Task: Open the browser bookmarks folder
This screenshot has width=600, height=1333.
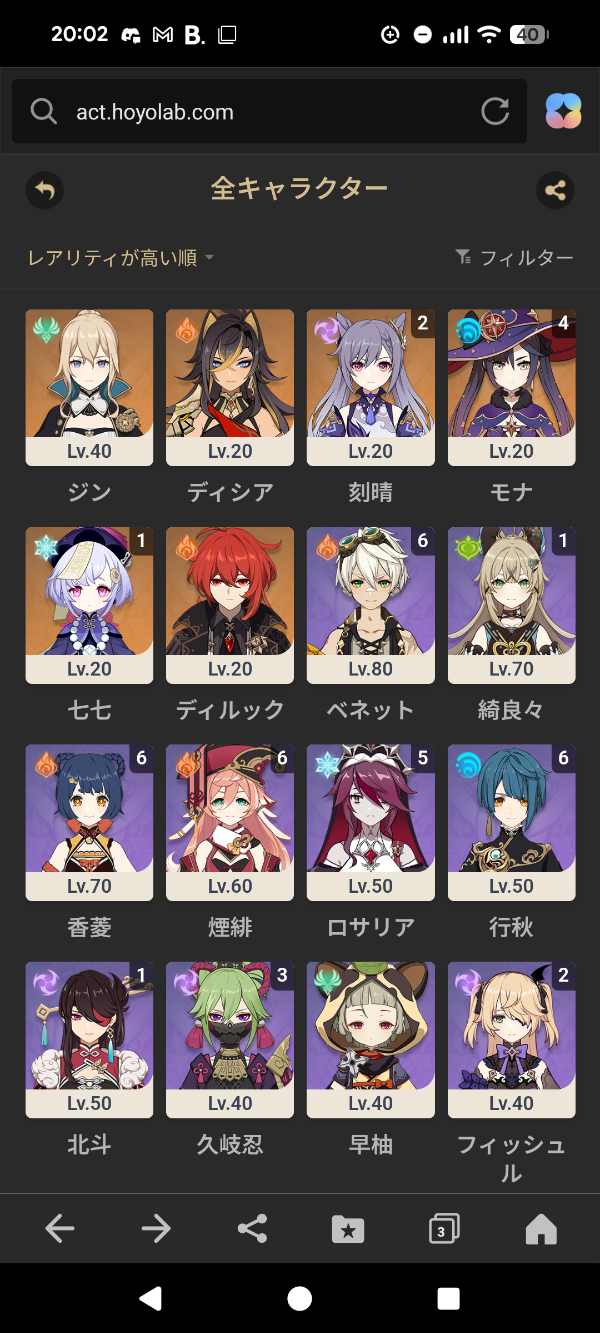Action: click(x=347, y=1229)
